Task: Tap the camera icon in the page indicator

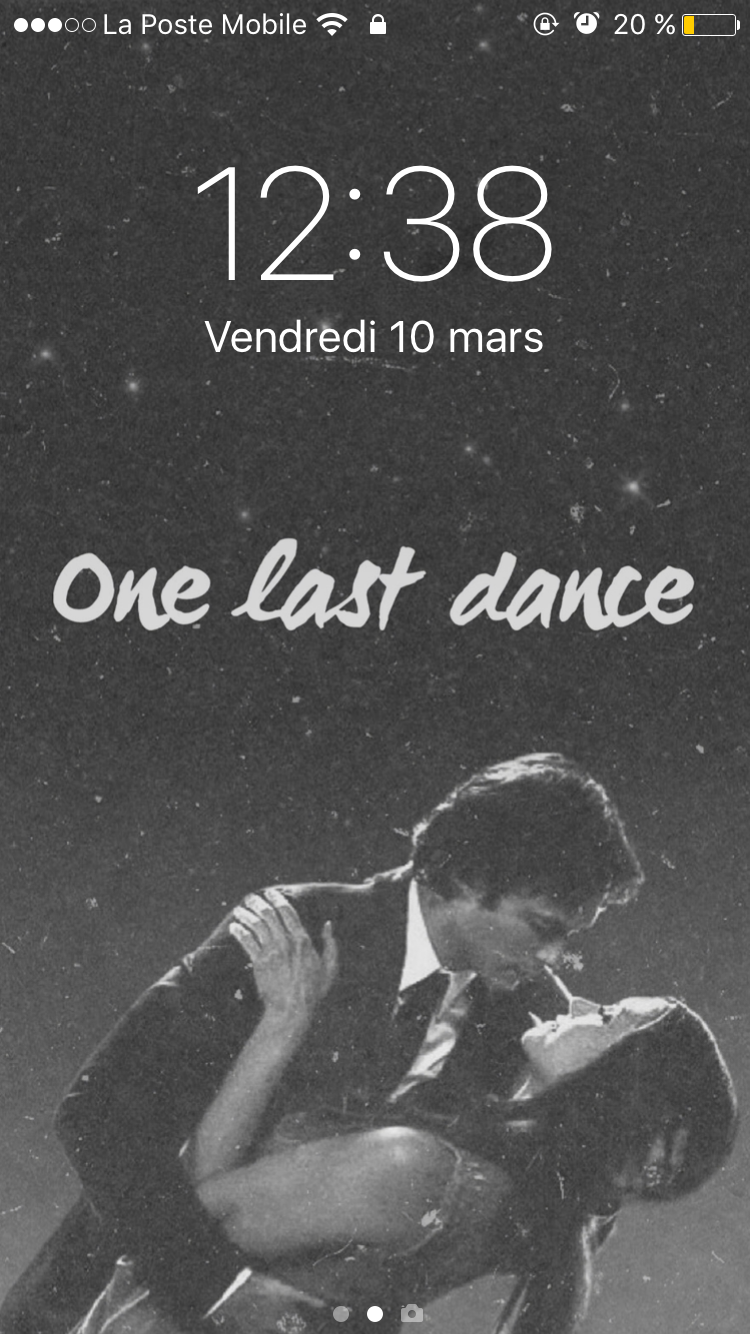Action: coord(411,1313)
